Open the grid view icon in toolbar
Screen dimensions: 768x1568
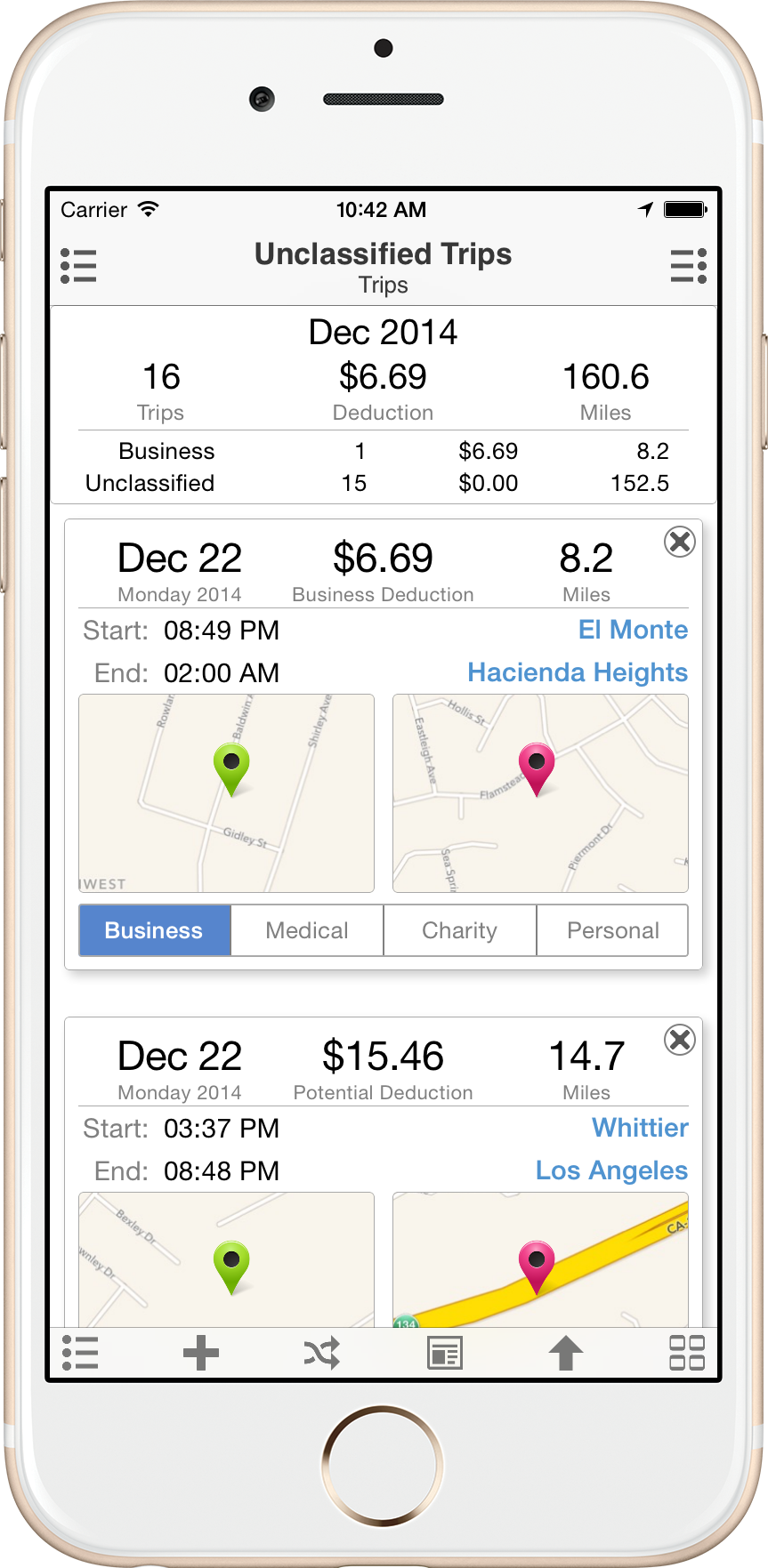687,1353
